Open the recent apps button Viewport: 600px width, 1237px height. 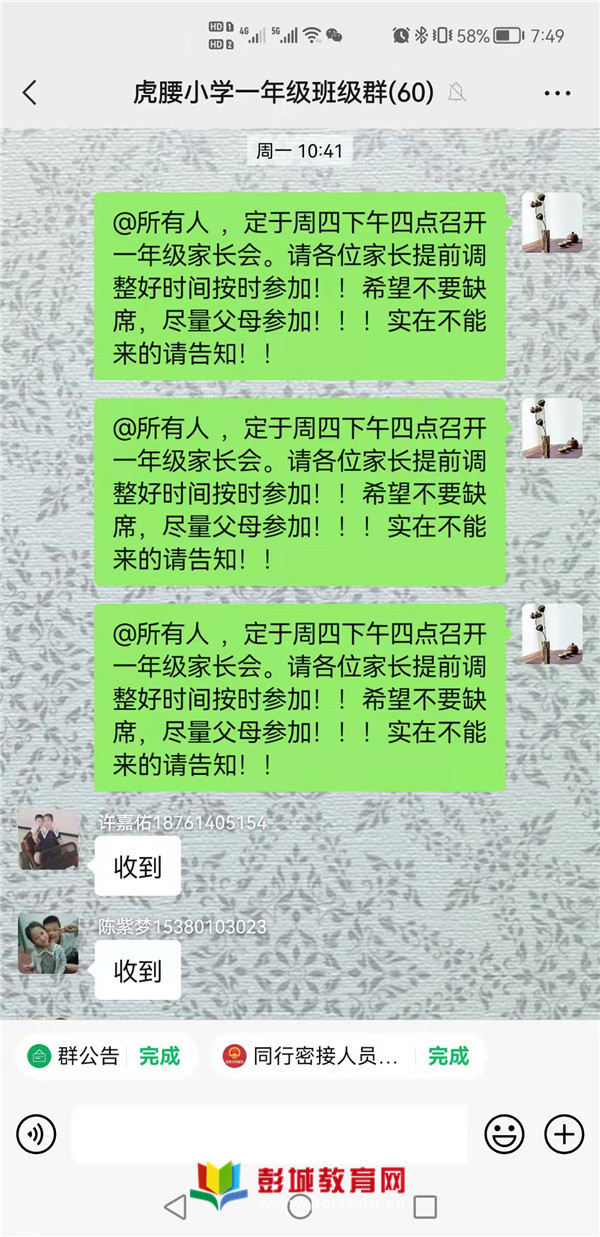pos(425,1207)
